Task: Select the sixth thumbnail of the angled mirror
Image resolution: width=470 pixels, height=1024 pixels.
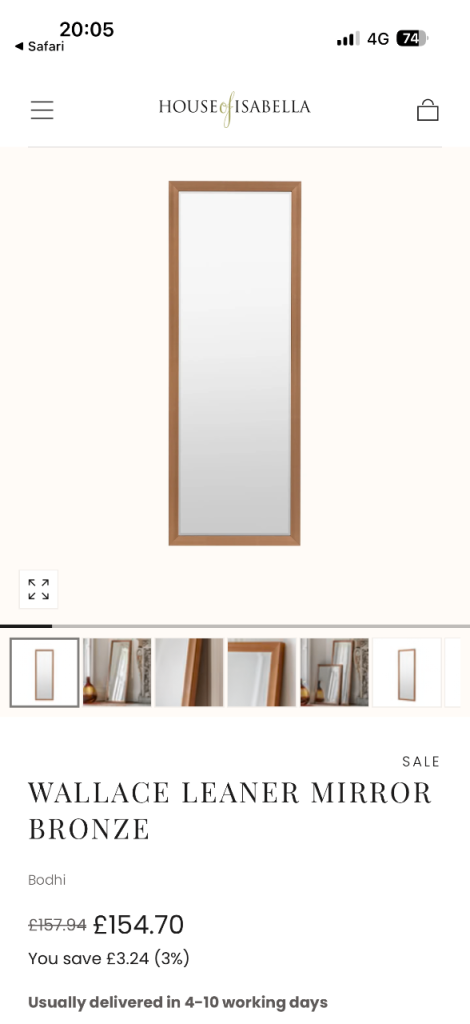Action: tap(407, 673)
